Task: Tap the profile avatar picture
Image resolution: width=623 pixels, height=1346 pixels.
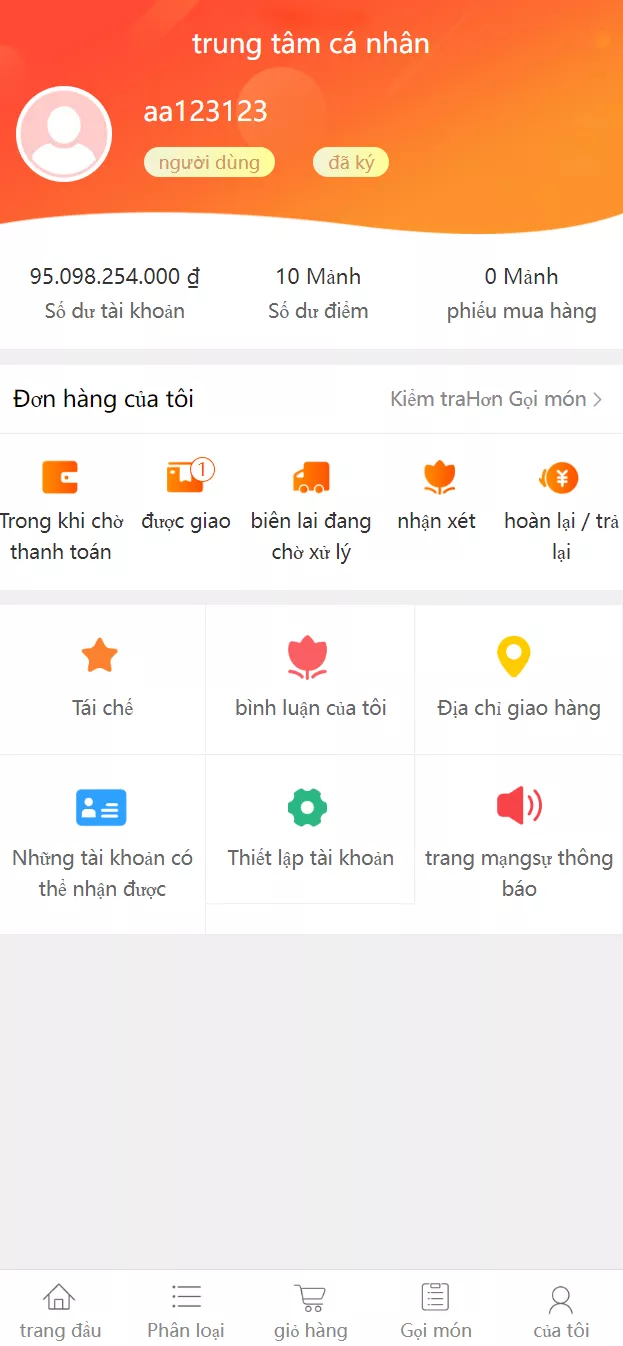Action: click(x=64, y=134)
